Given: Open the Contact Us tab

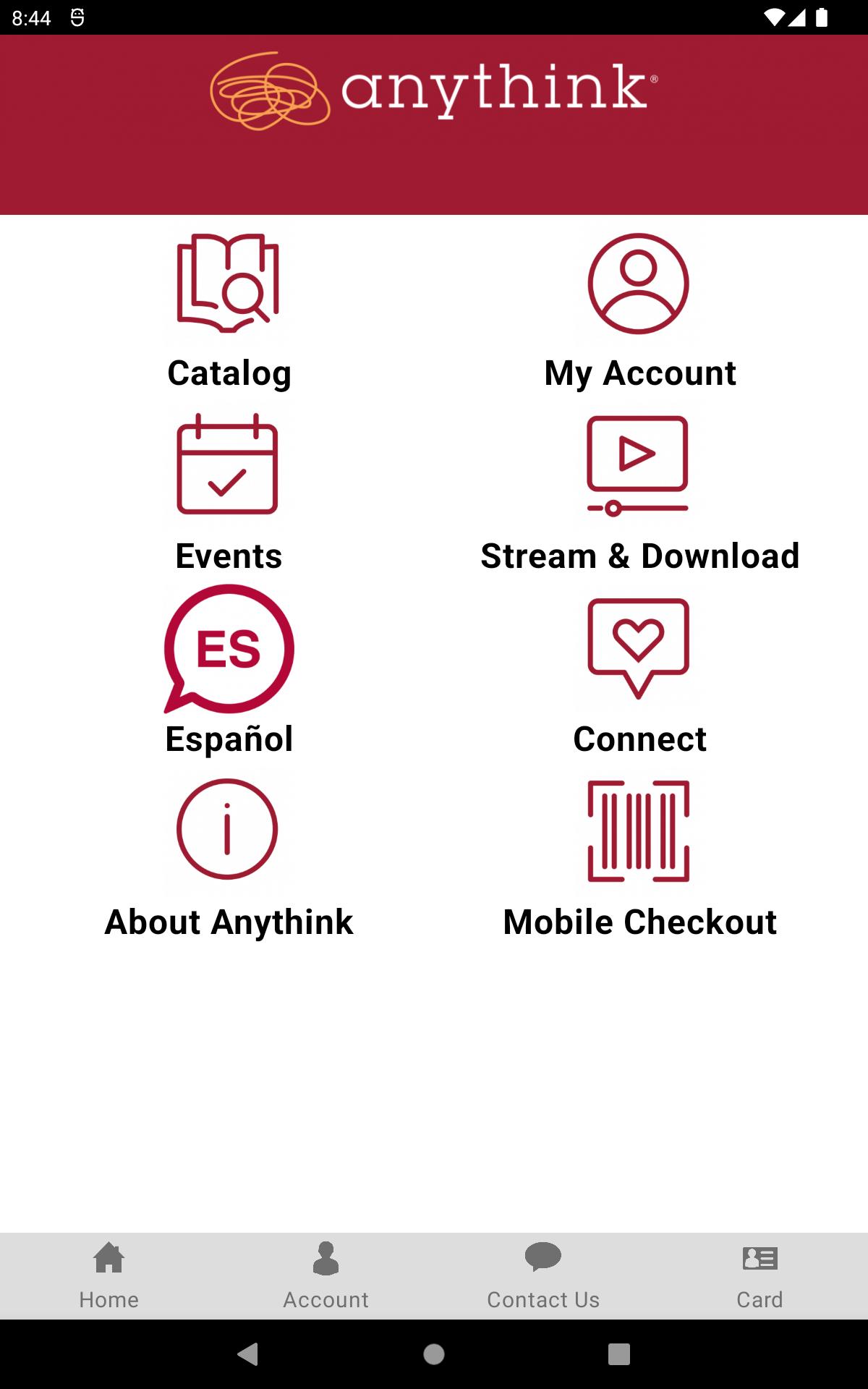Looking at the screenshot, I should click(542, 1276).
